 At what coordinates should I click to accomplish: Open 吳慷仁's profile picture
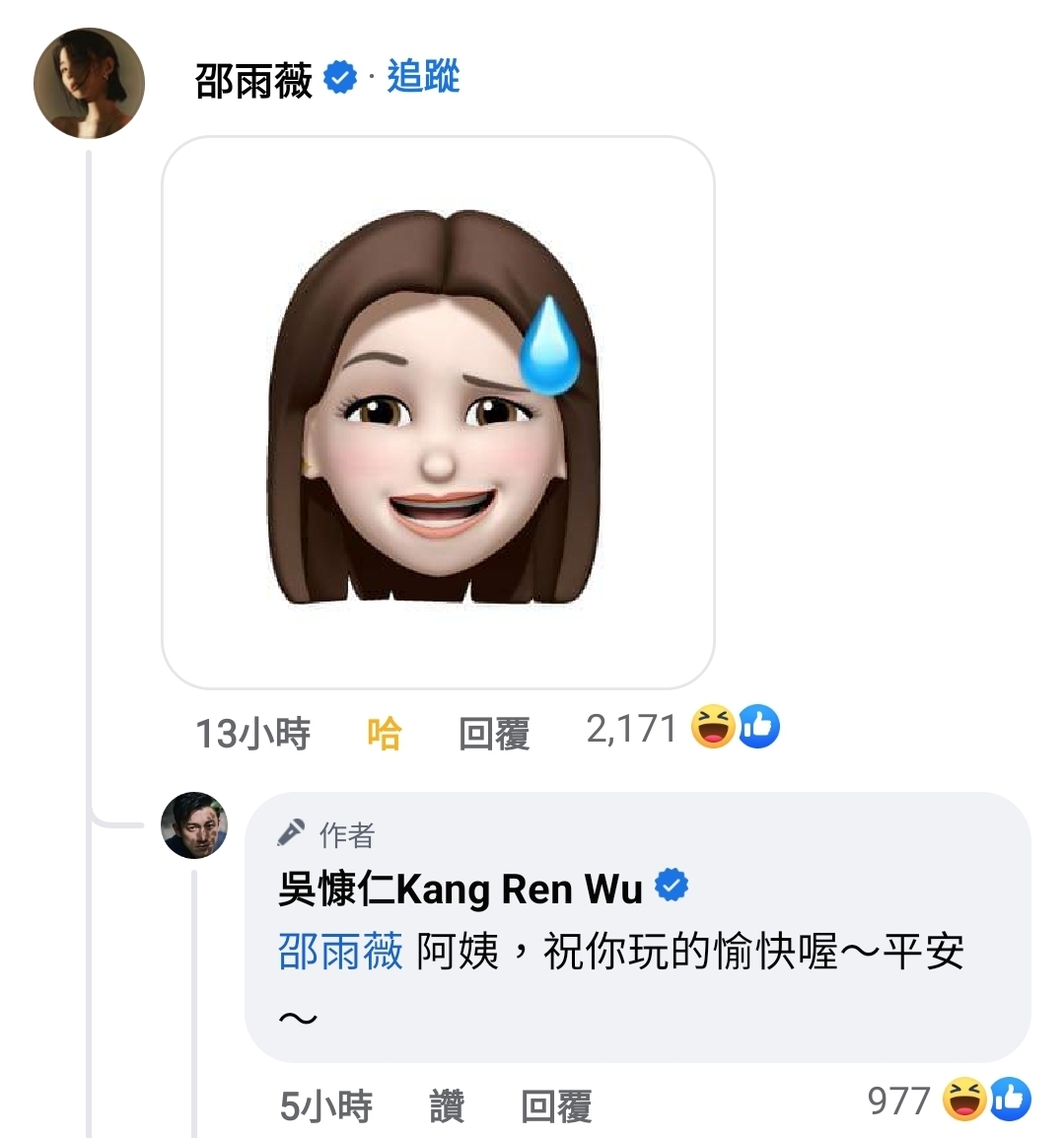click(x=194, y=825)
